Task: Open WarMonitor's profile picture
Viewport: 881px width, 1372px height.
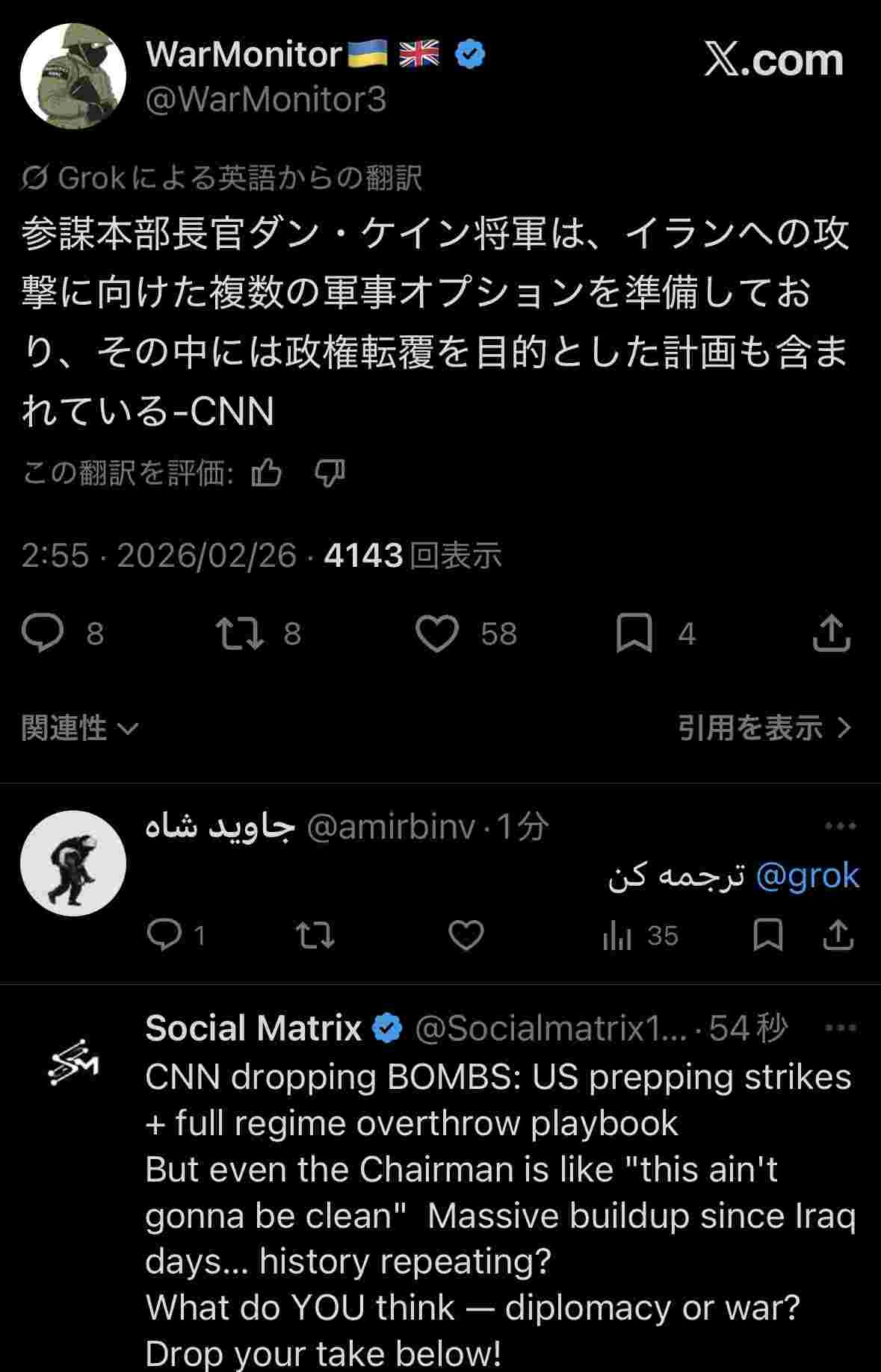Action: point(72,76)
